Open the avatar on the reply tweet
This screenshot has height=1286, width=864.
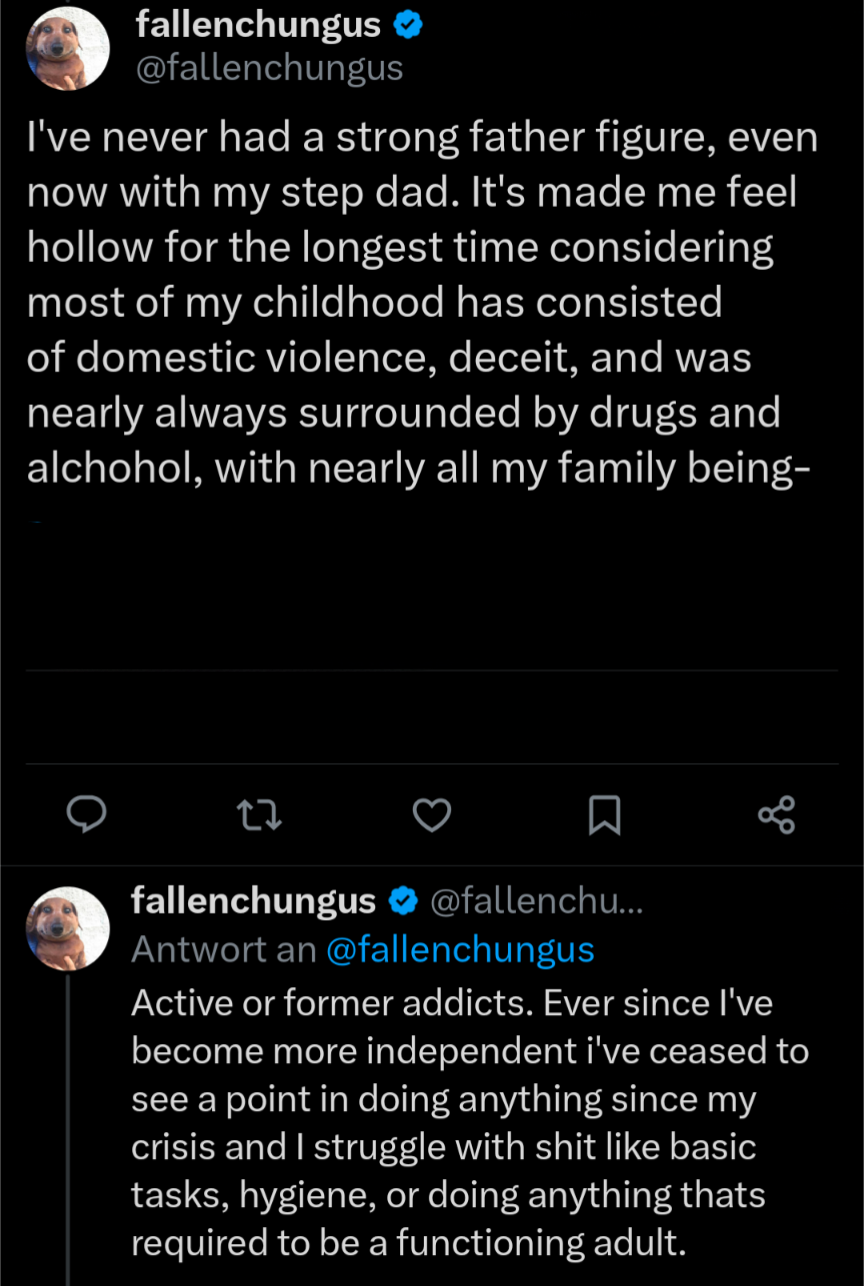tap(67, 927)
